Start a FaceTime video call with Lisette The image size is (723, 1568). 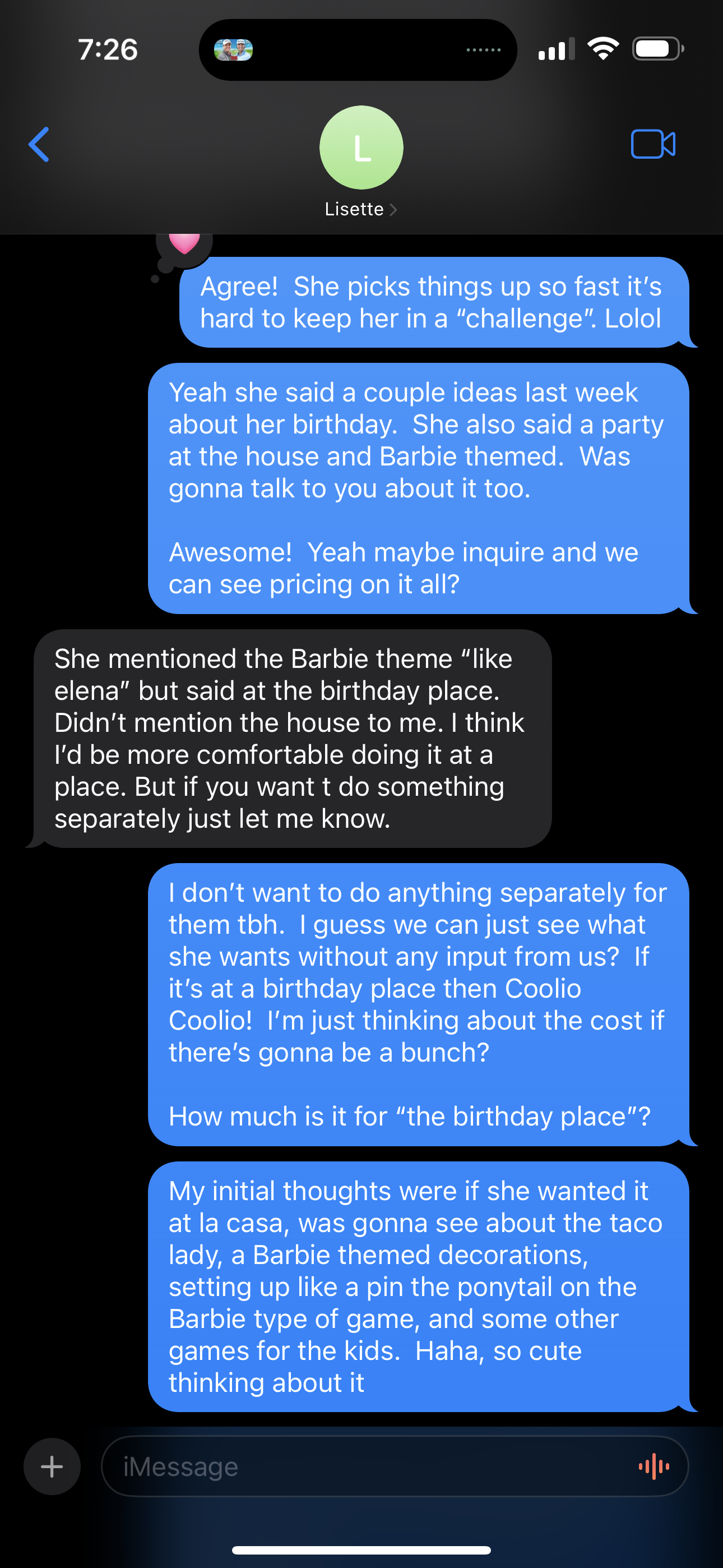(652, 145)
